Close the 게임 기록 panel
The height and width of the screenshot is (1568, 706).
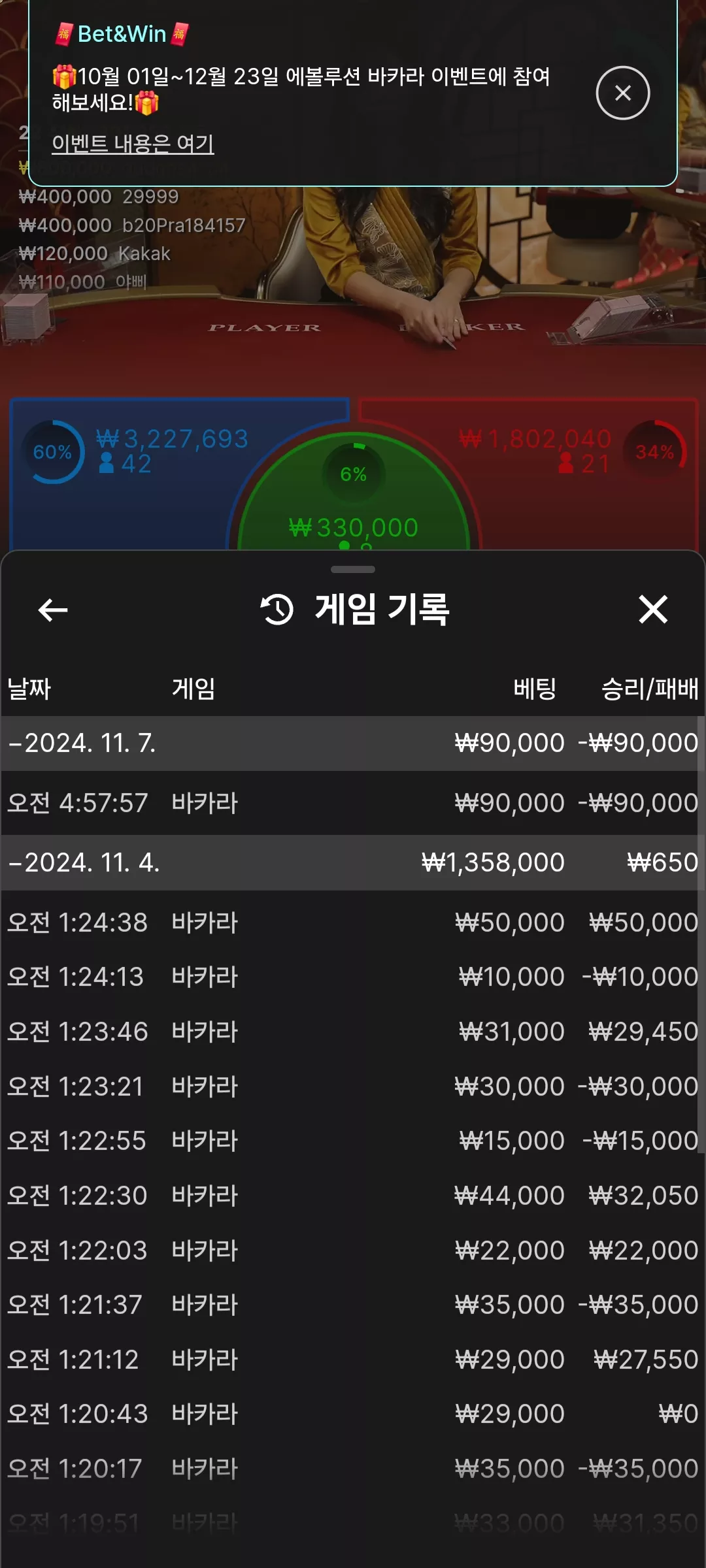pyautogui.click(x=653, y=610)
